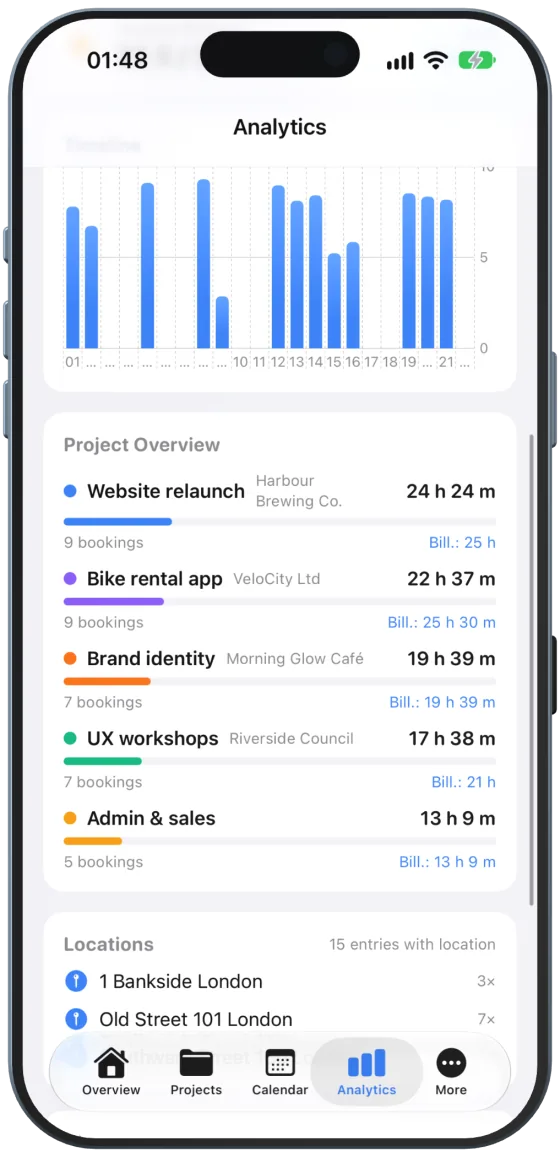The width and height of the screenshot is (560, 1157).
Task: Open the Website relaunch project row
Action: [280, 511]
